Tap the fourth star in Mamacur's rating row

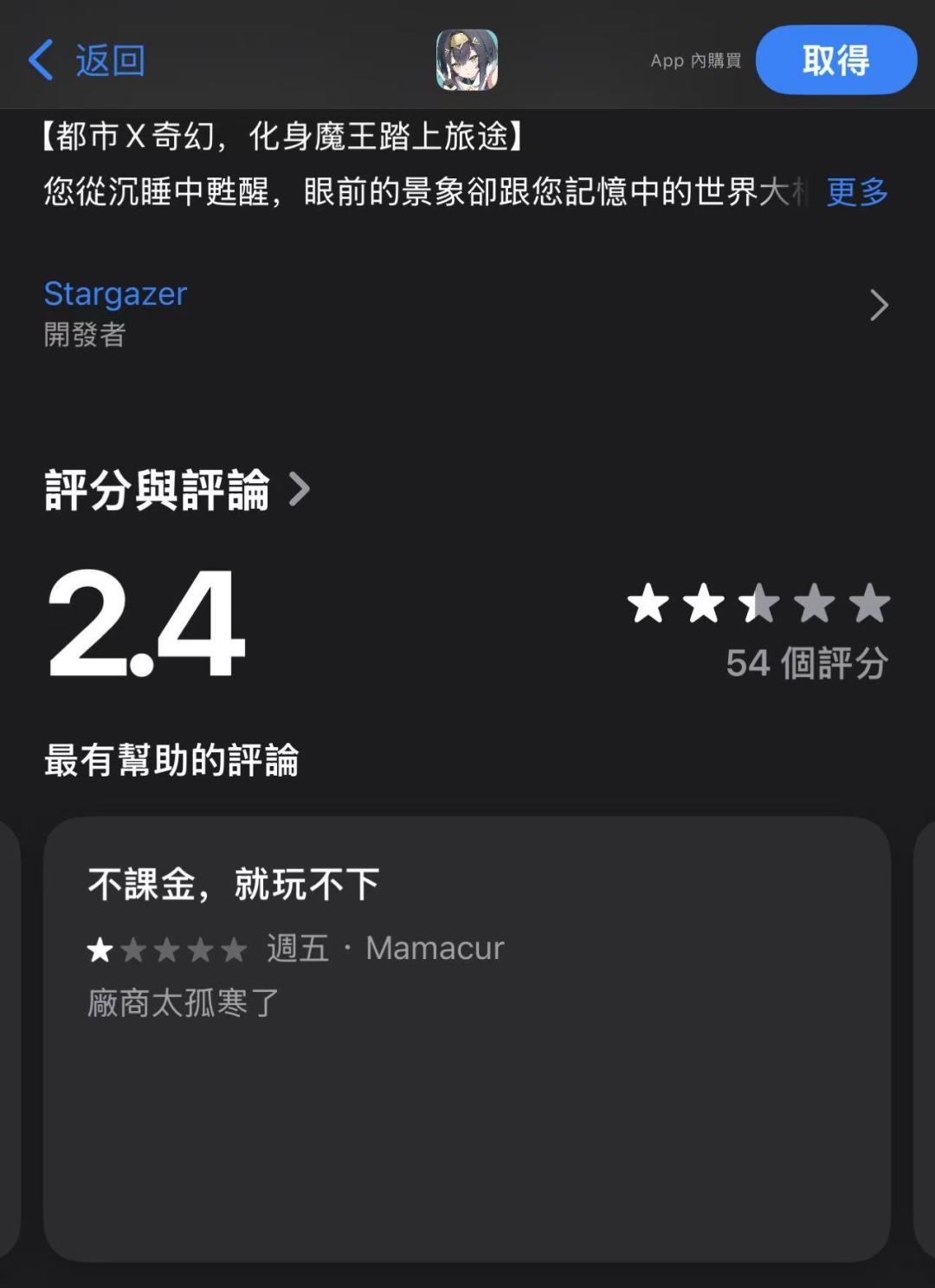pos(201,949)
